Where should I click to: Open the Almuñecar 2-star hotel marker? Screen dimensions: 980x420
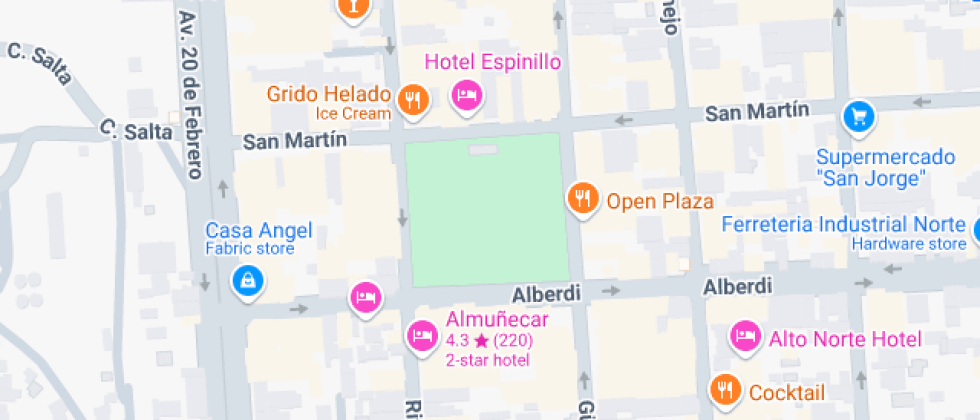point(421,334)
